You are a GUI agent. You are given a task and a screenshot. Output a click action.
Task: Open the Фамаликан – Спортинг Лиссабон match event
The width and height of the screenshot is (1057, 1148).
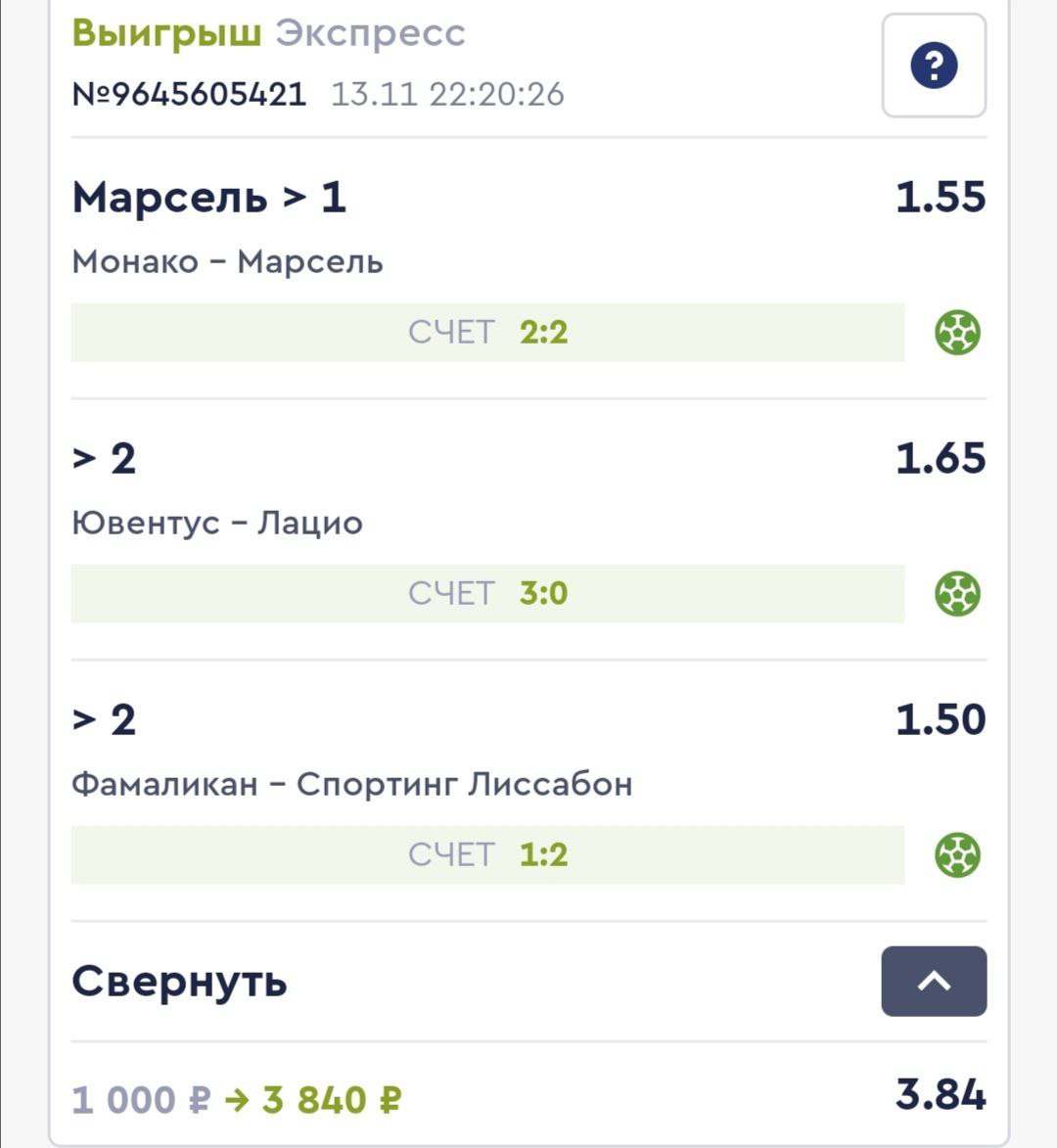point(351,784)
